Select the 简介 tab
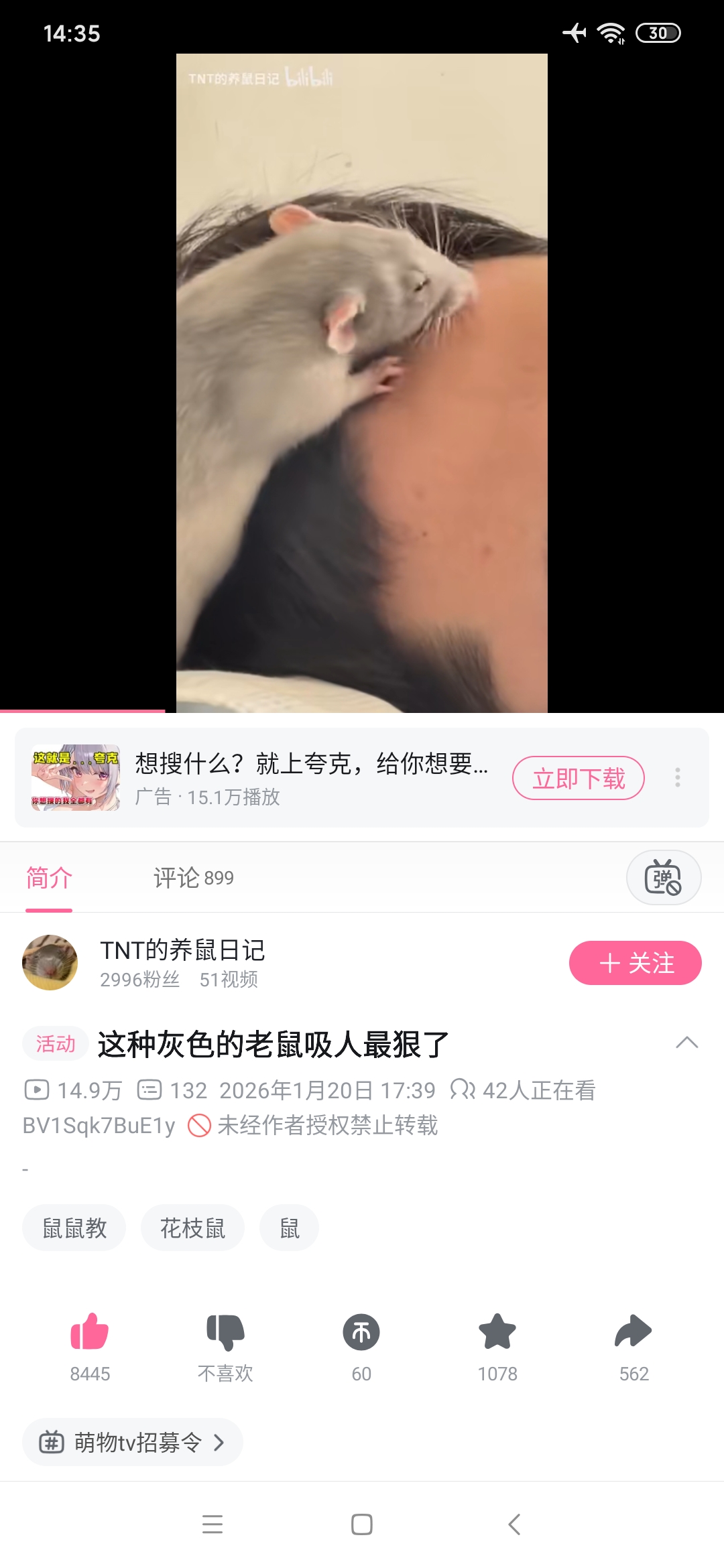Image resolution: width=724 pixels, height=1568 pixels. [x=49, y=877]
